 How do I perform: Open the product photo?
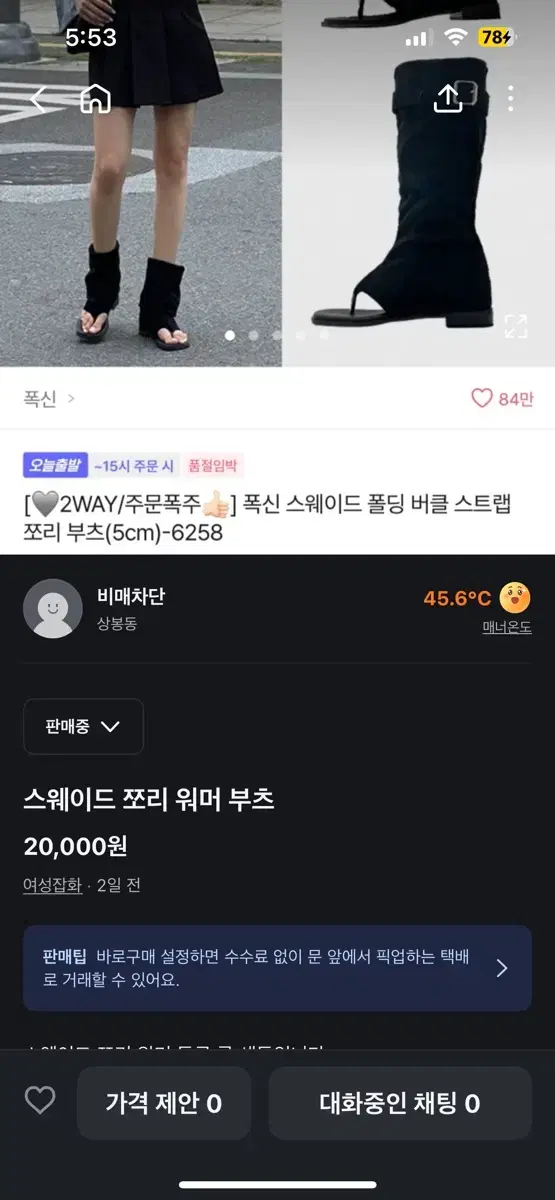tap(278, 183)
